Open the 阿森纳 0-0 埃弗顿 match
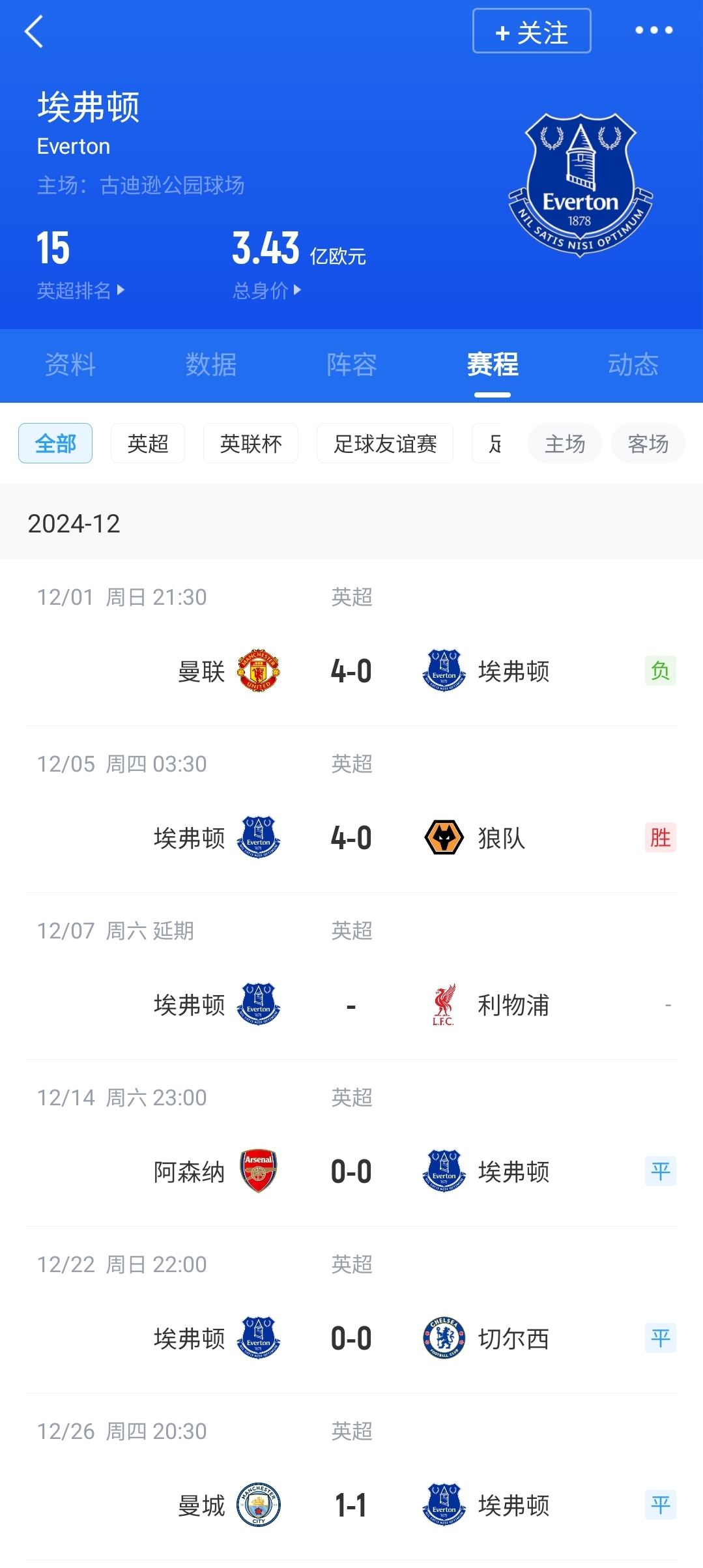703x1568 pixels. tap(352, 1143)
